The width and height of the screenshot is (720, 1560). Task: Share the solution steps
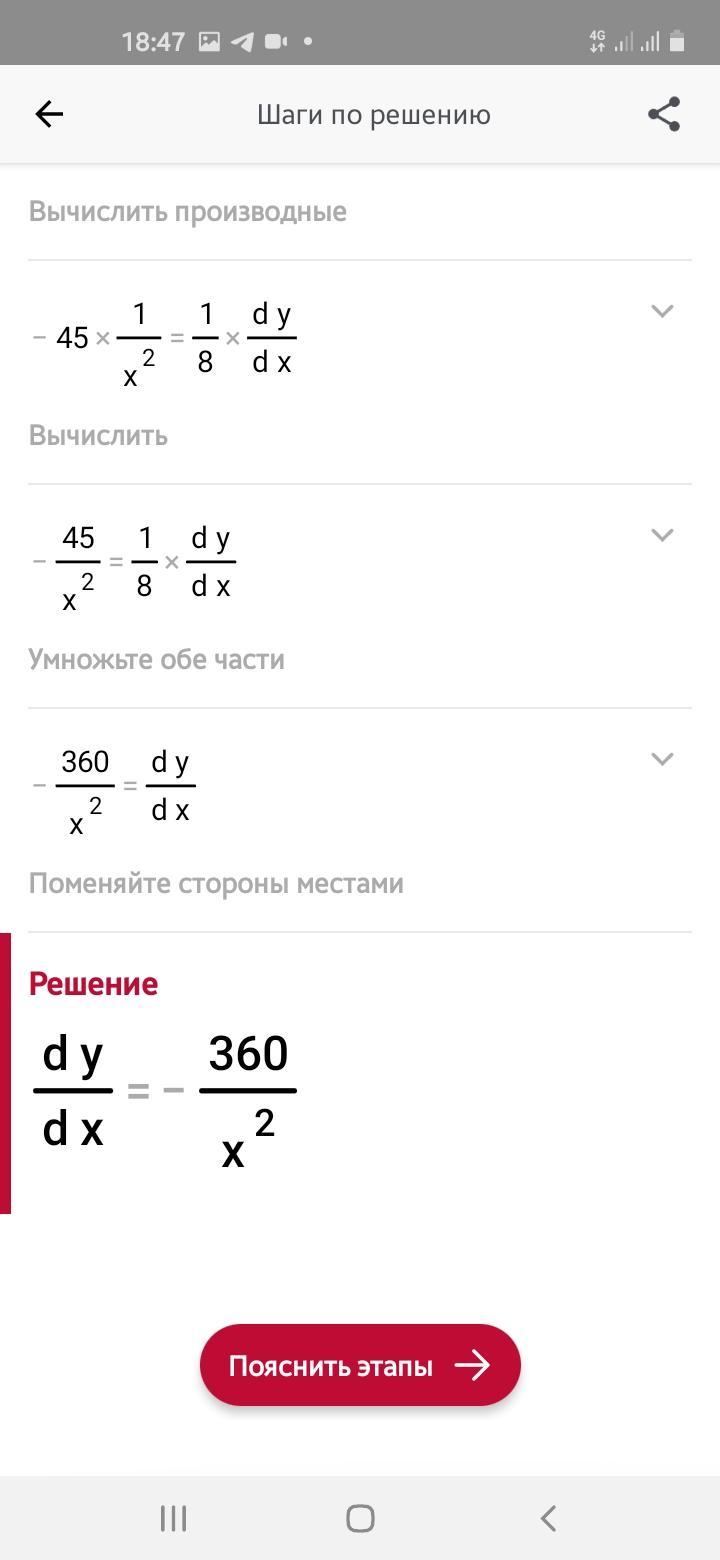click(x=664, y=115)
